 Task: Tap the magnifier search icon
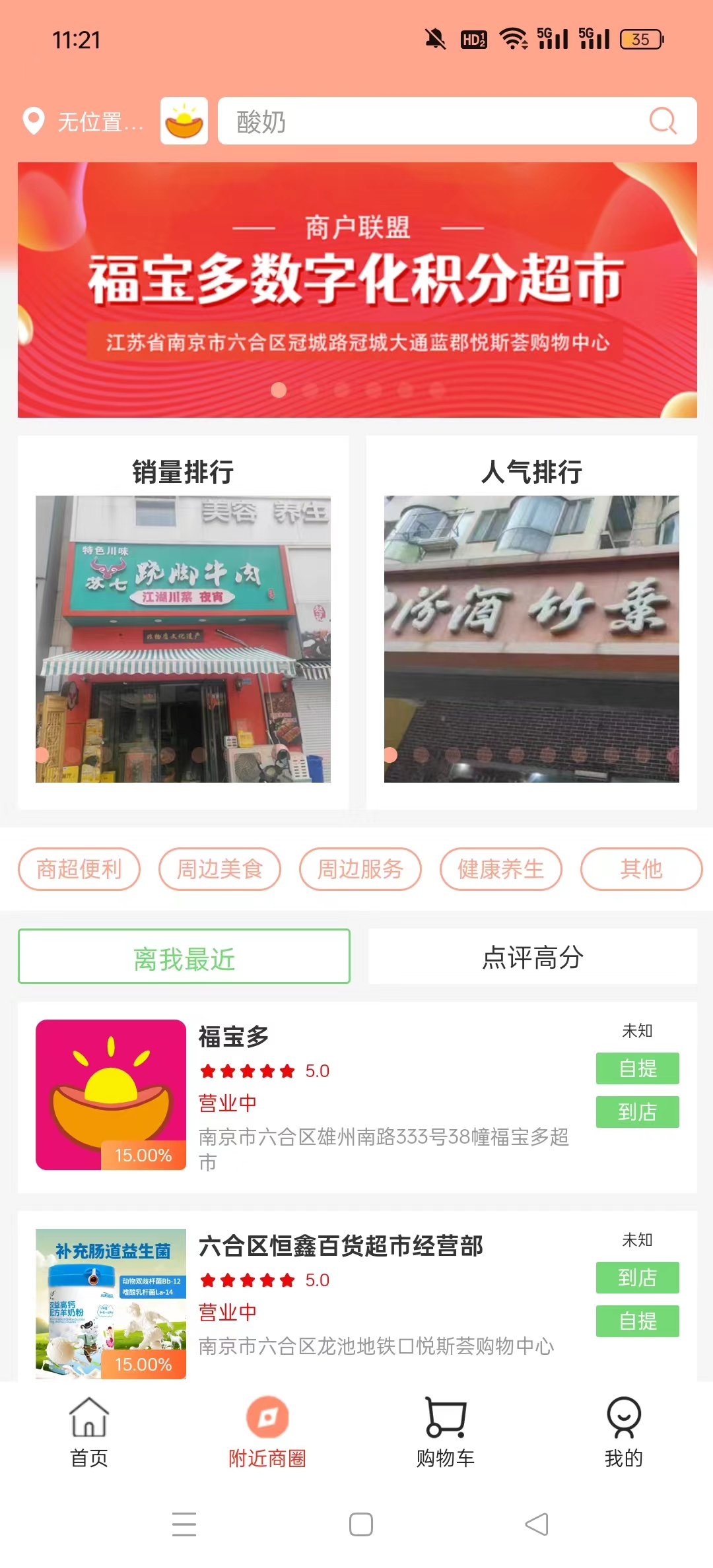(663, 121)
